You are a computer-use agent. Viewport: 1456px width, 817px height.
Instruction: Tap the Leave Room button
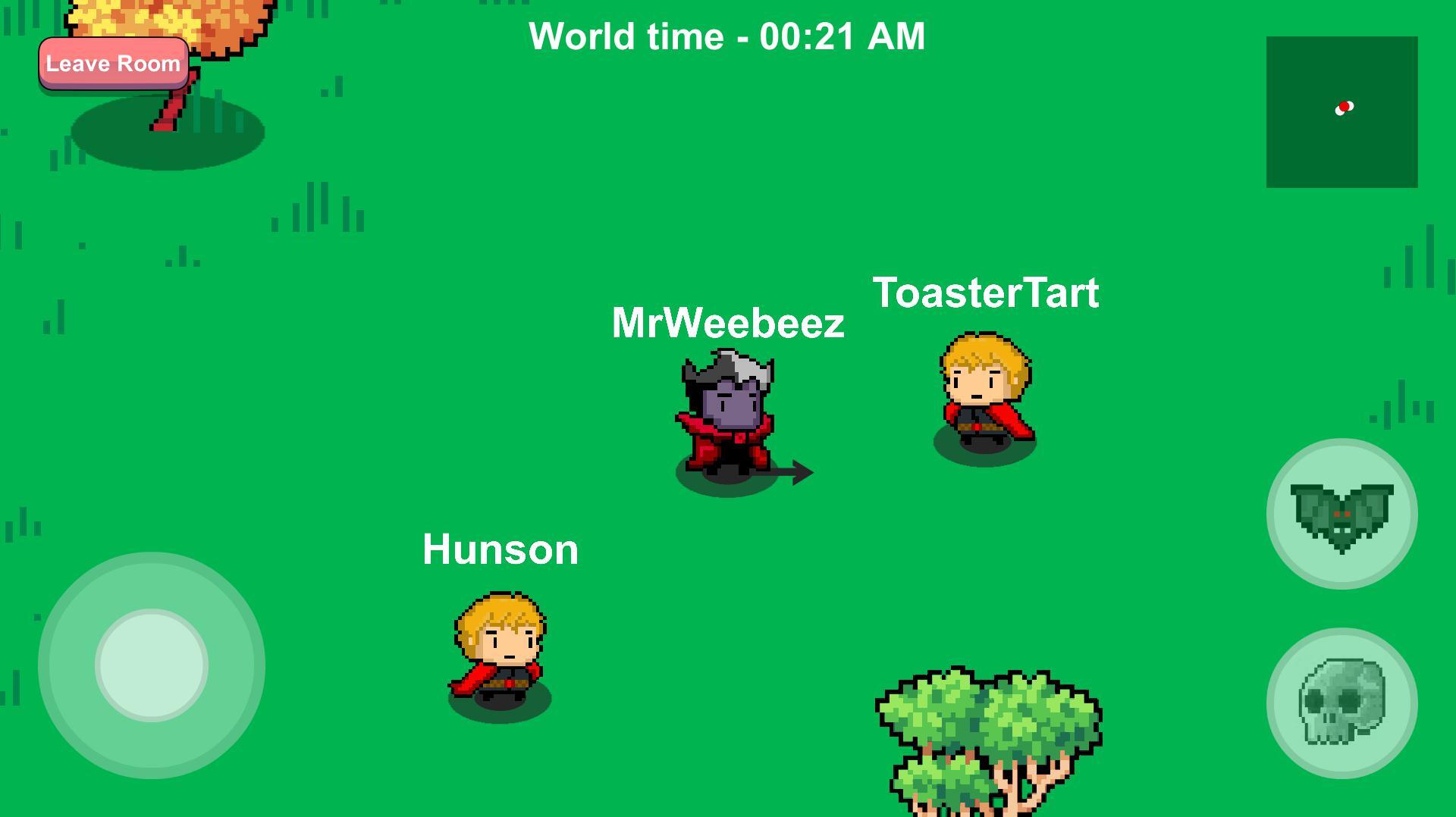click(x=113, y=64)
